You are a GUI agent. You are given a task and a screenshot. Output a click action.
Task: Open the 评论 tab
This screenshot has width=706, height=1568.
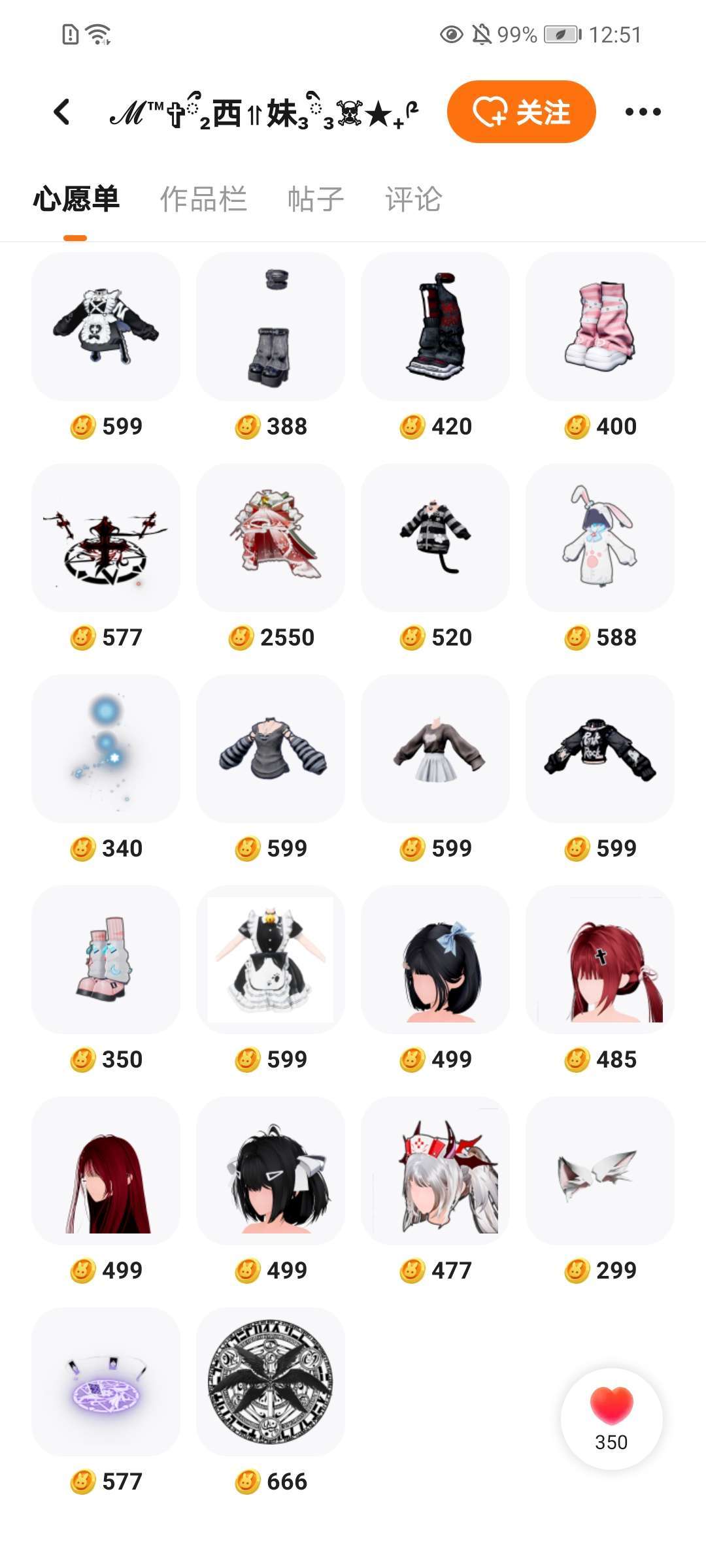tap(413, 199)
